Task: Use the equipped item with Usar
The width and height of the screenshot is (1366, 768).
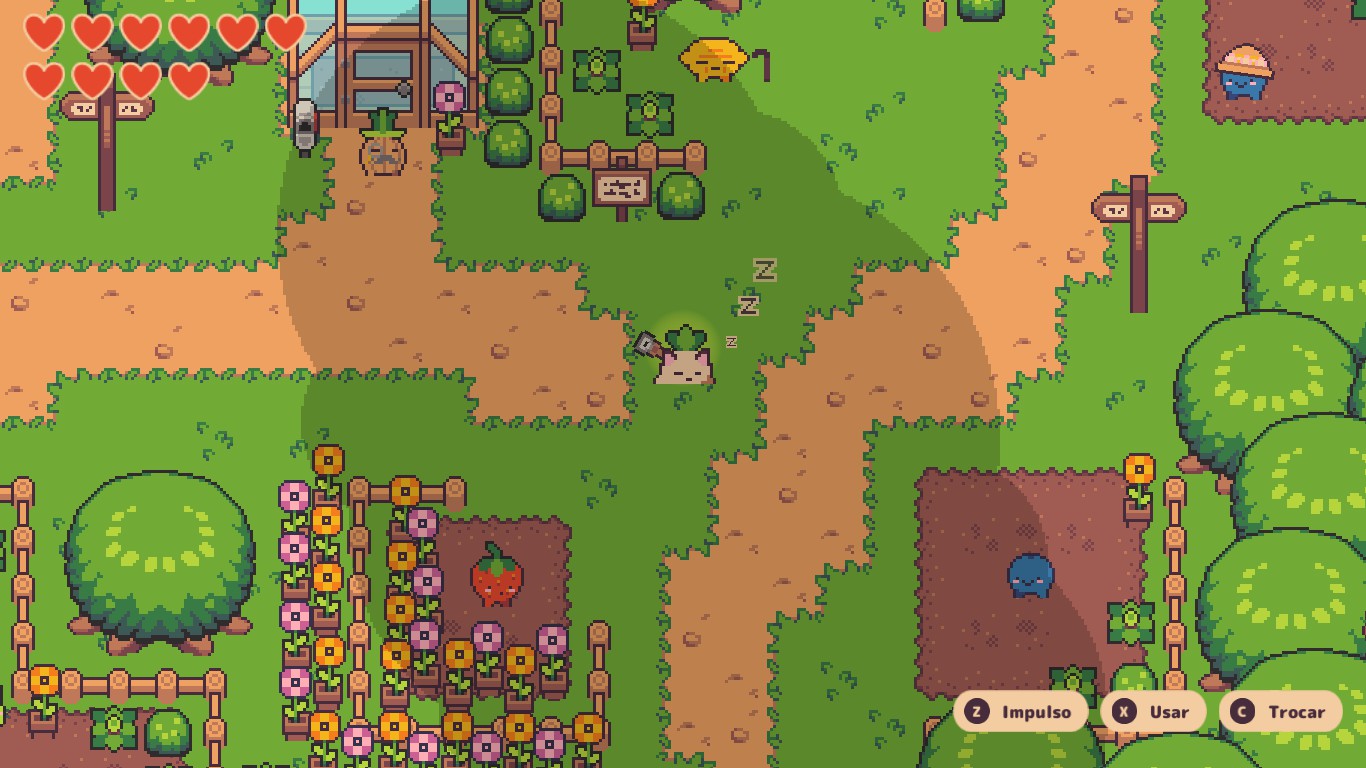Action: (1153, 712)
